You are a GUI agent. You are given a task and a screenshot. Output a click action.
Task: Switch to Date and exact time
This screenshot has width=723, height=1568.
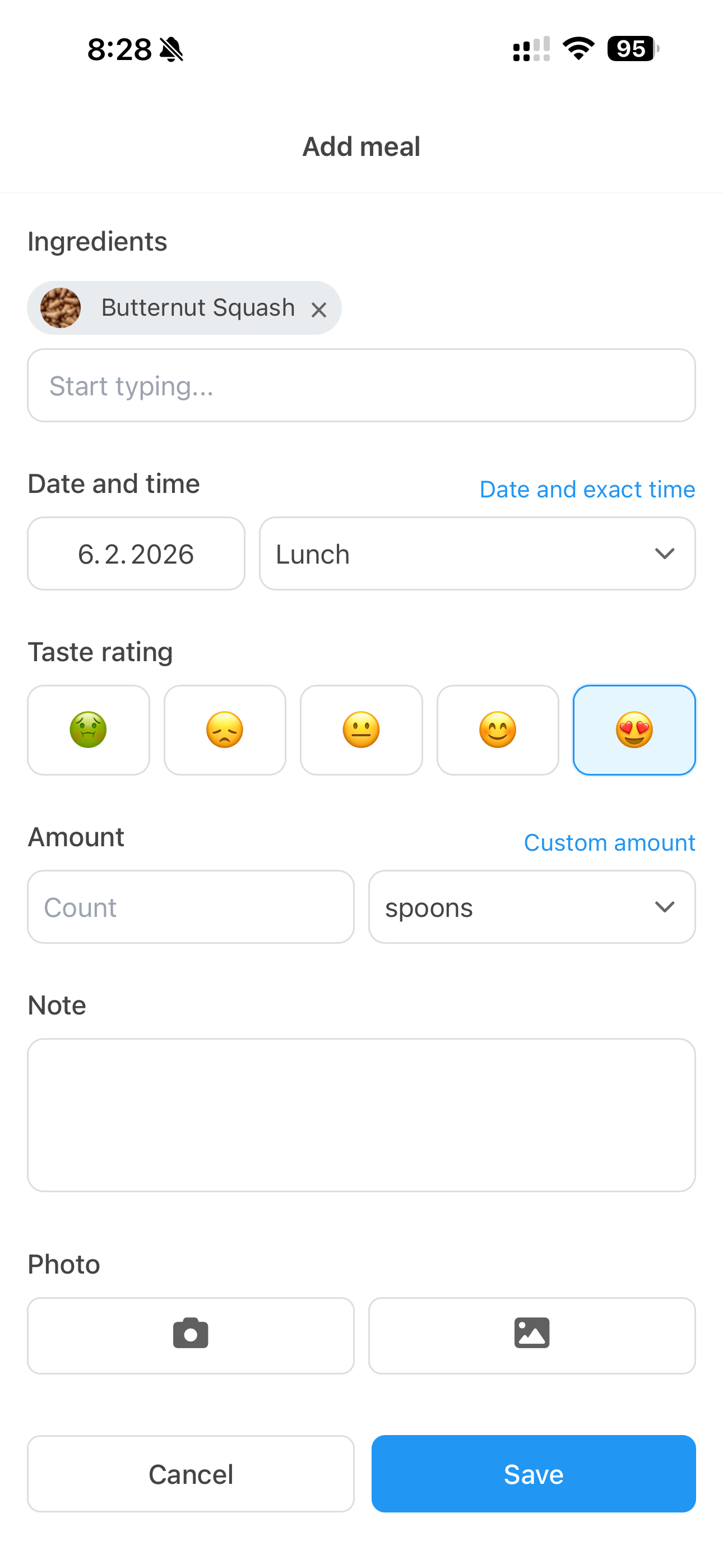[587, 489]
